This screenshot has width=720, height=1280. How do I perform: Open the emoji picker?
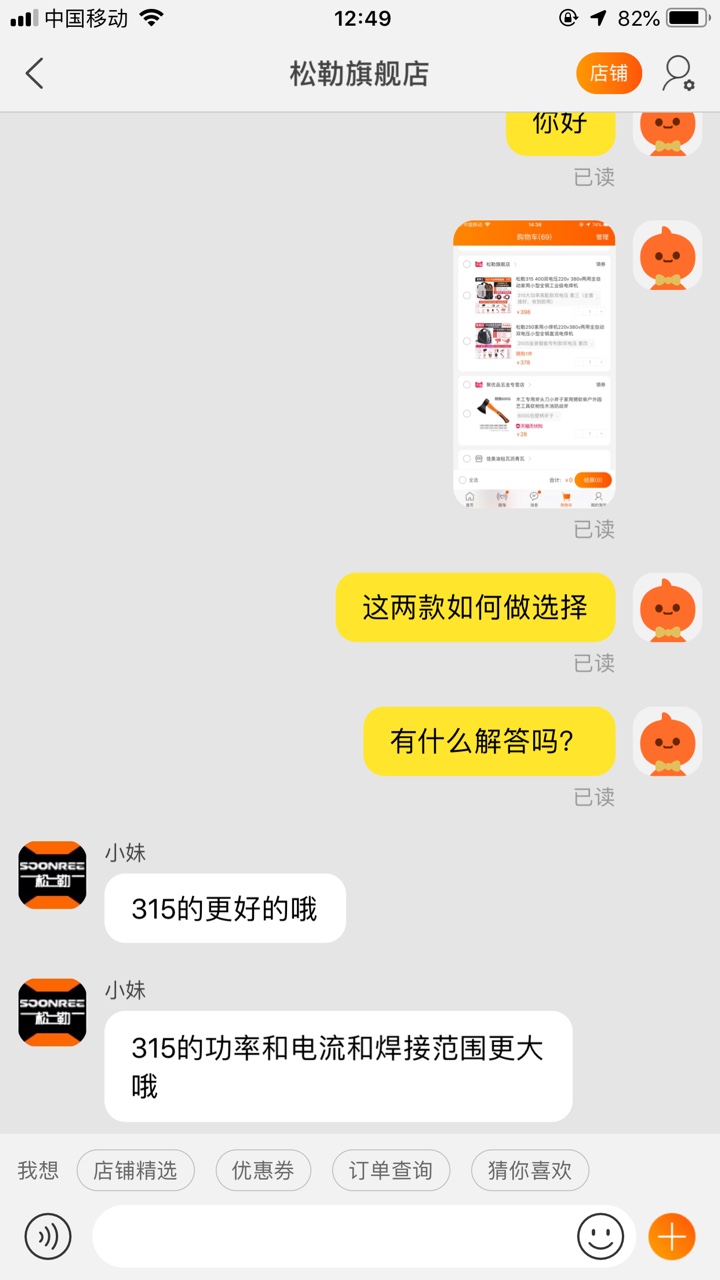pyautogui.click(x=600, y=1237)
